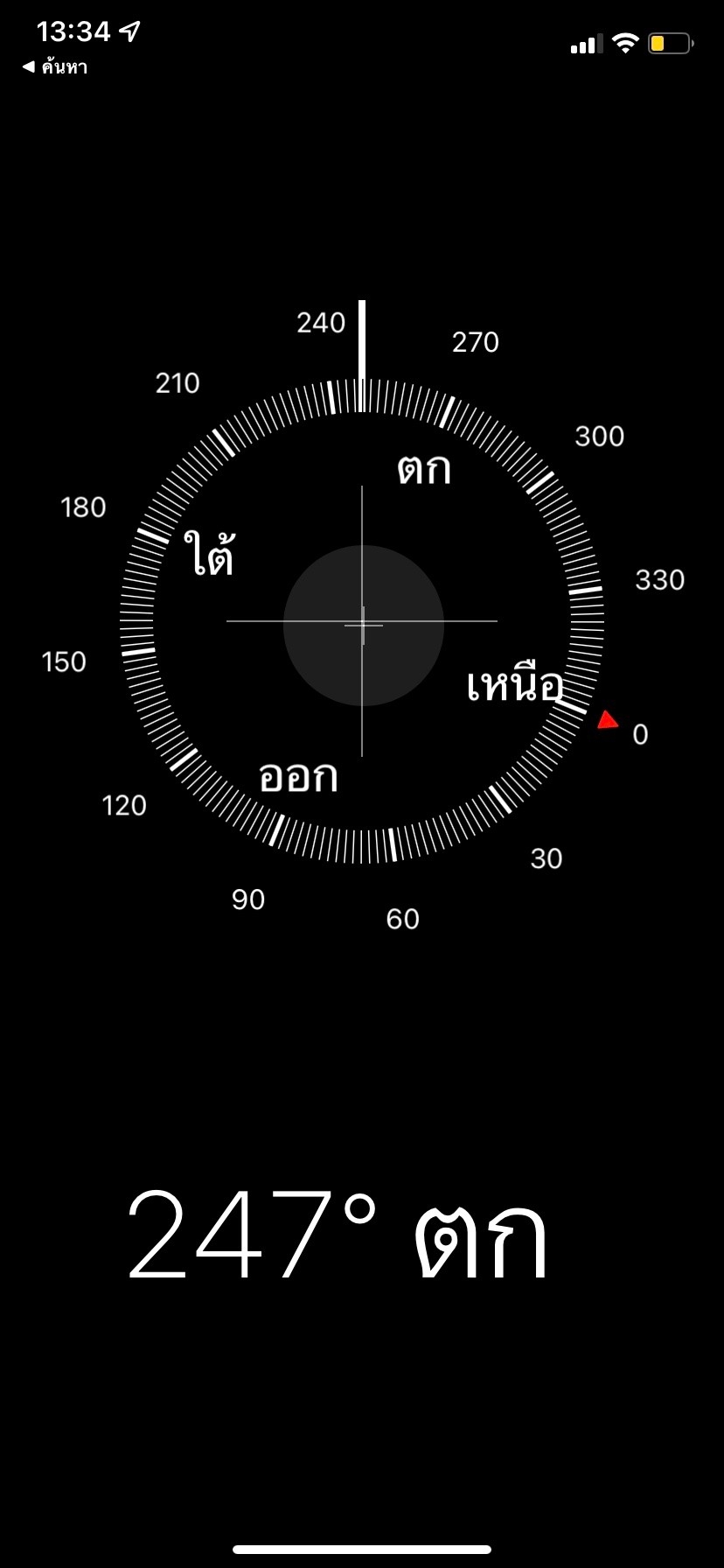Return to previous app via ค้นหา back link

(x=54, y=66)
